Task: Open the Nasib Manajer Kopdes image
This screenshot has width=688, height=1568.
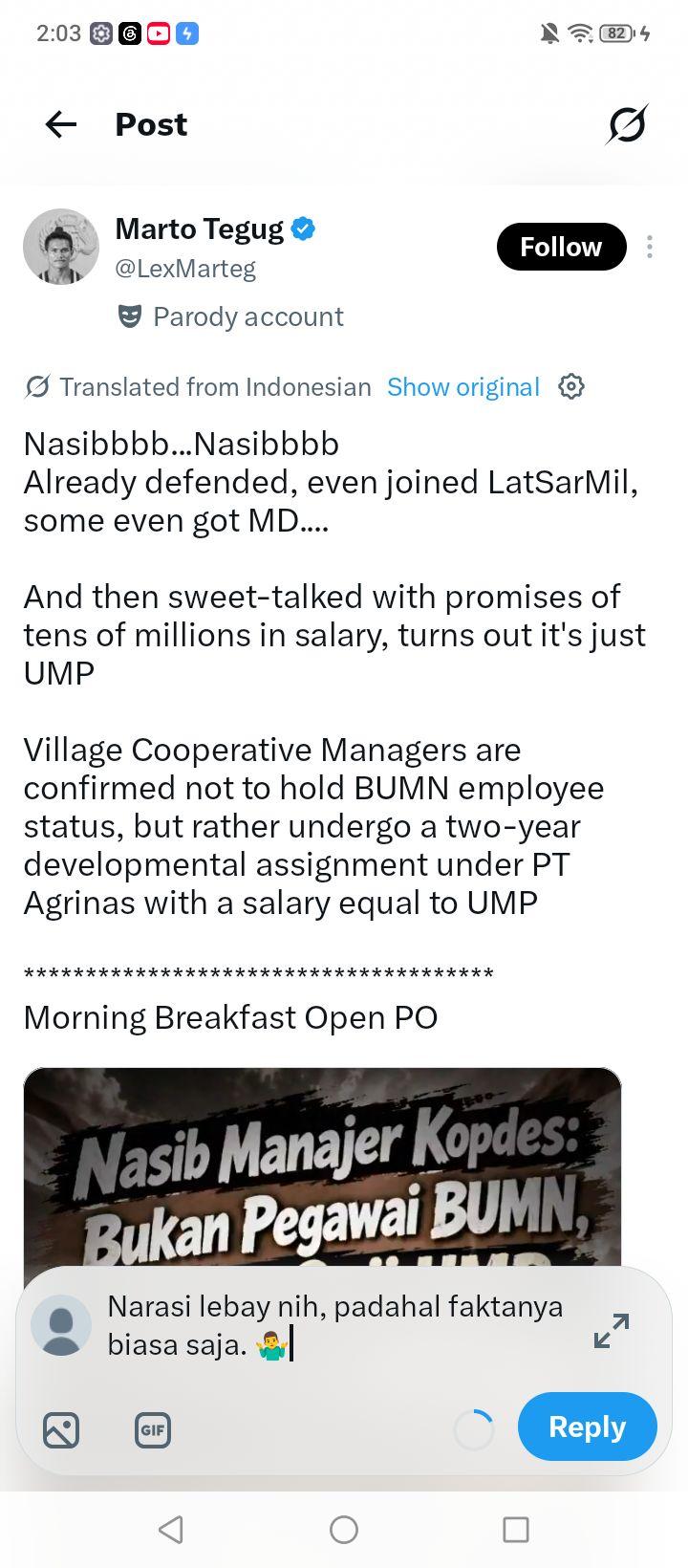Action: 322,1166
